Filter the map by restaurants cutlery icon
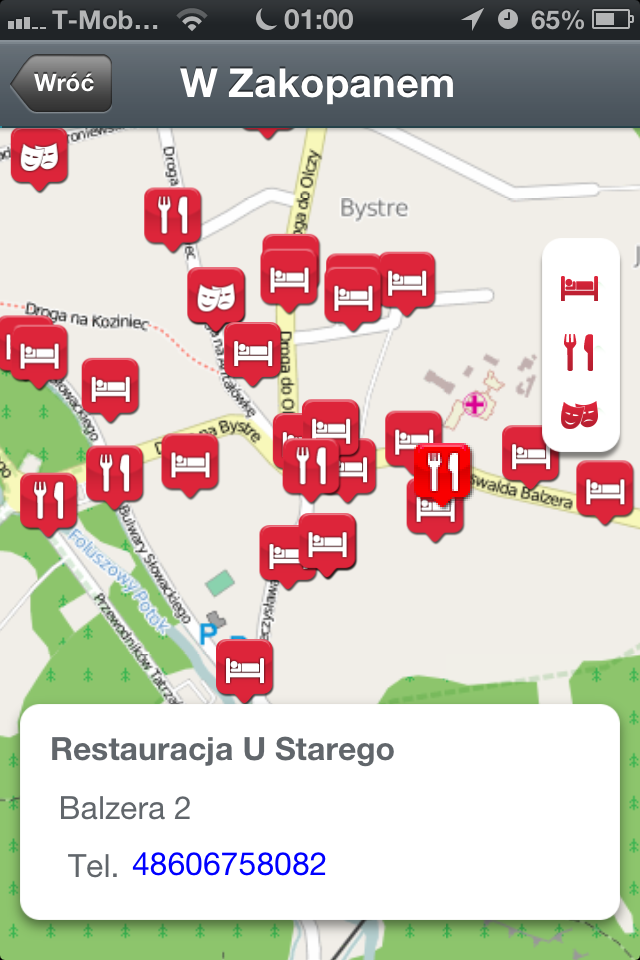Screen dimensions: 640x960 (580, 352)
